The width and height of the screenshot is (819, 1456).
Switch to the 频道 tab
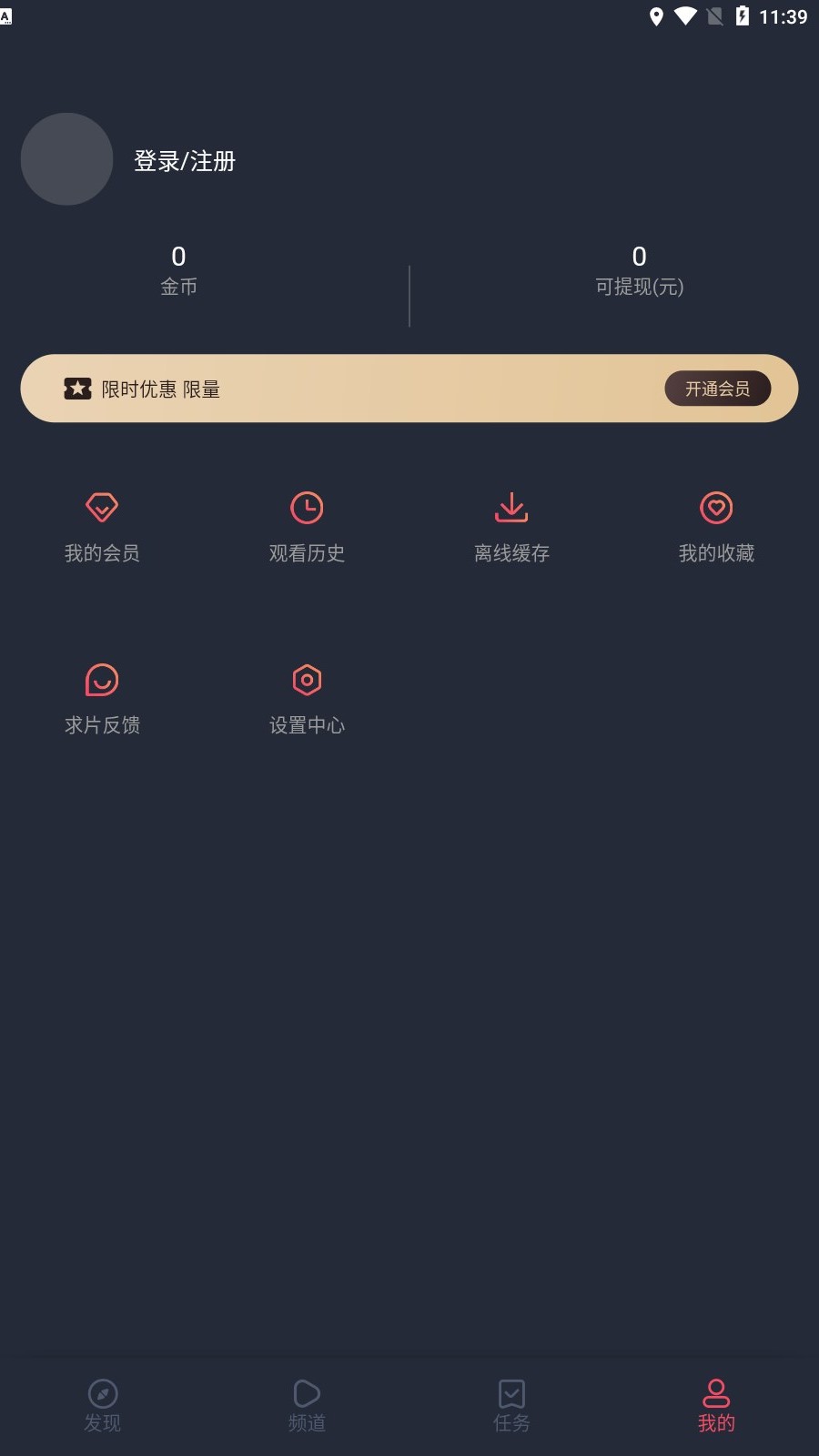(x=307, y=1406)
